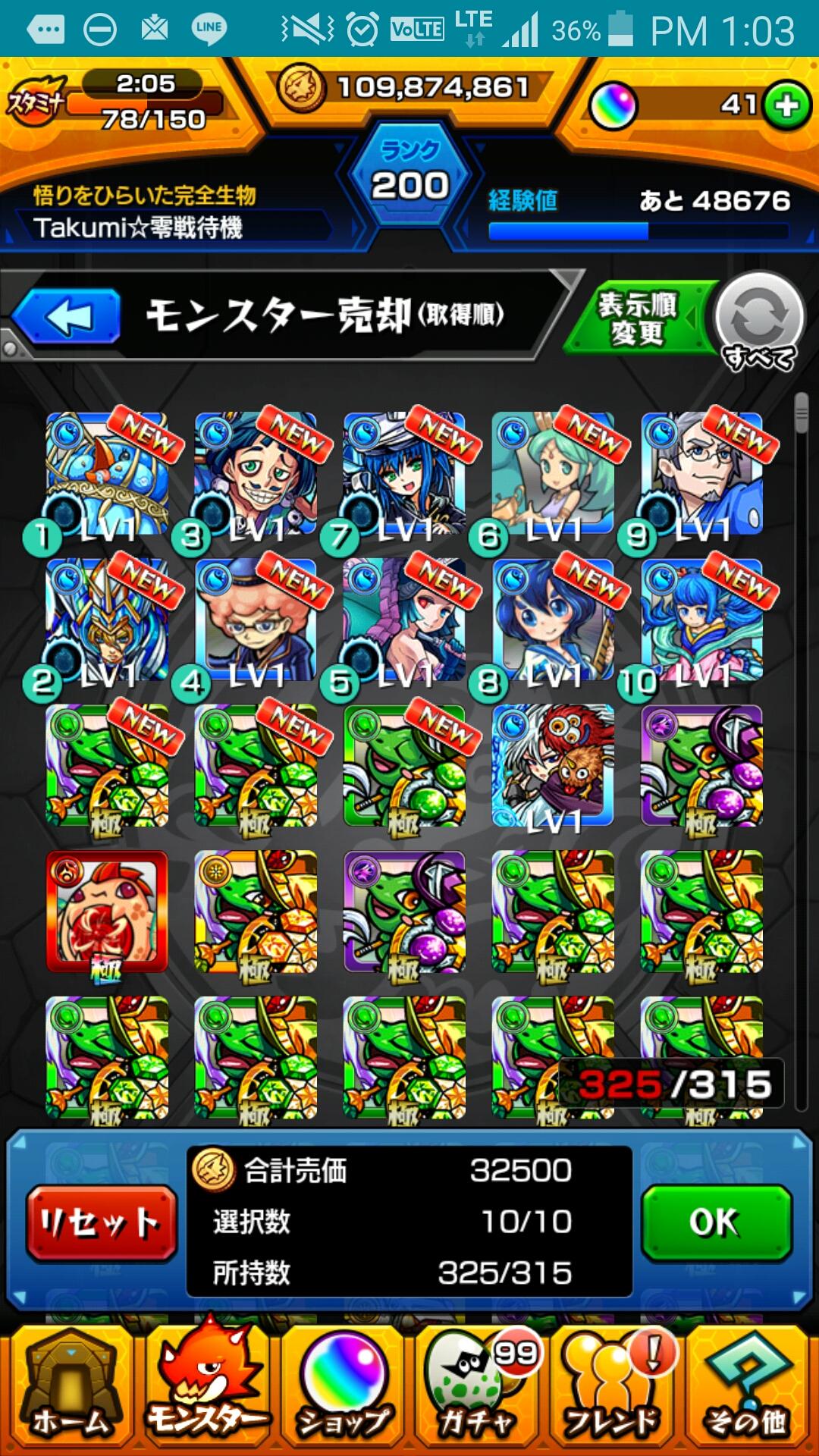Select the red round monster tile
Image resolution: width=819 pixels, height=1456 pixels.
point(107,911)
